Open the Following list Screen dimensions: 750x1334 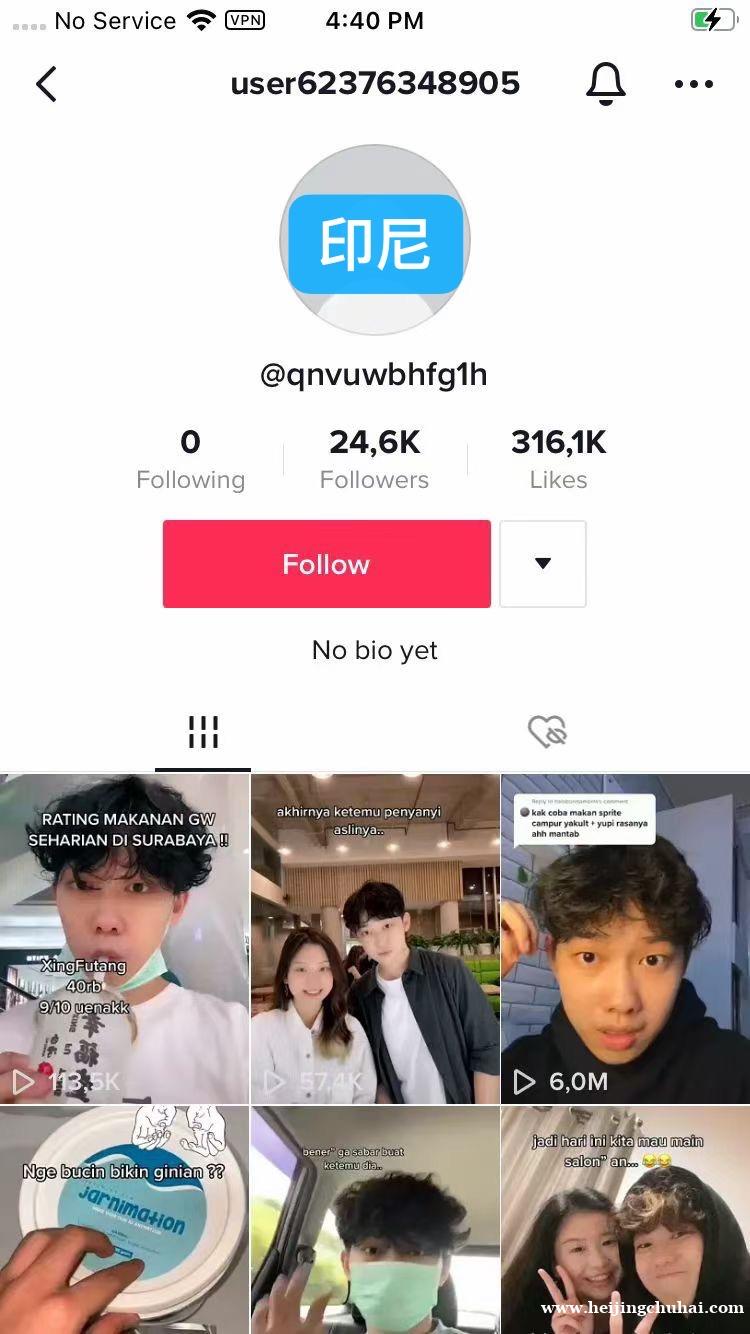[x=190, y=459]
